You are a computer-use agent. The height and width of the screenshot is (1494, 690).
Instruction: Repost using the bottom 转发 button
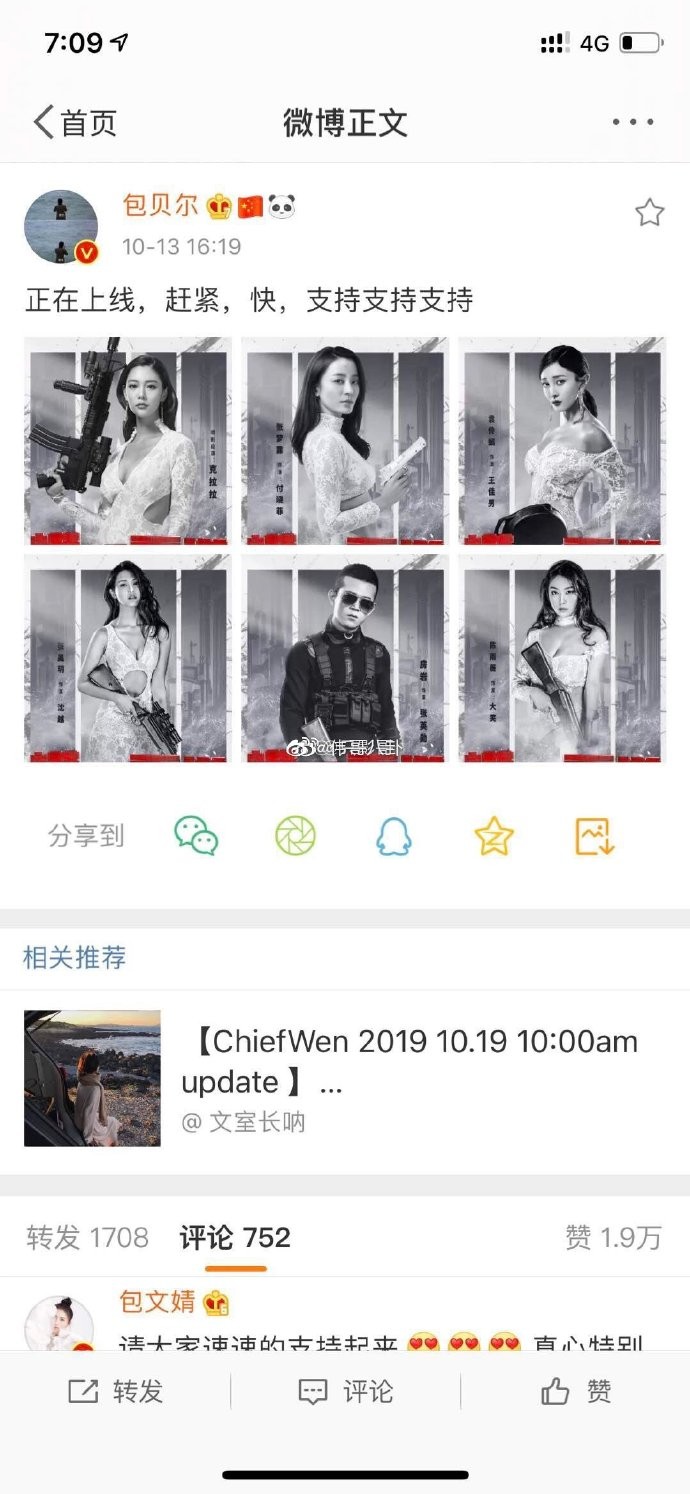115,1391
